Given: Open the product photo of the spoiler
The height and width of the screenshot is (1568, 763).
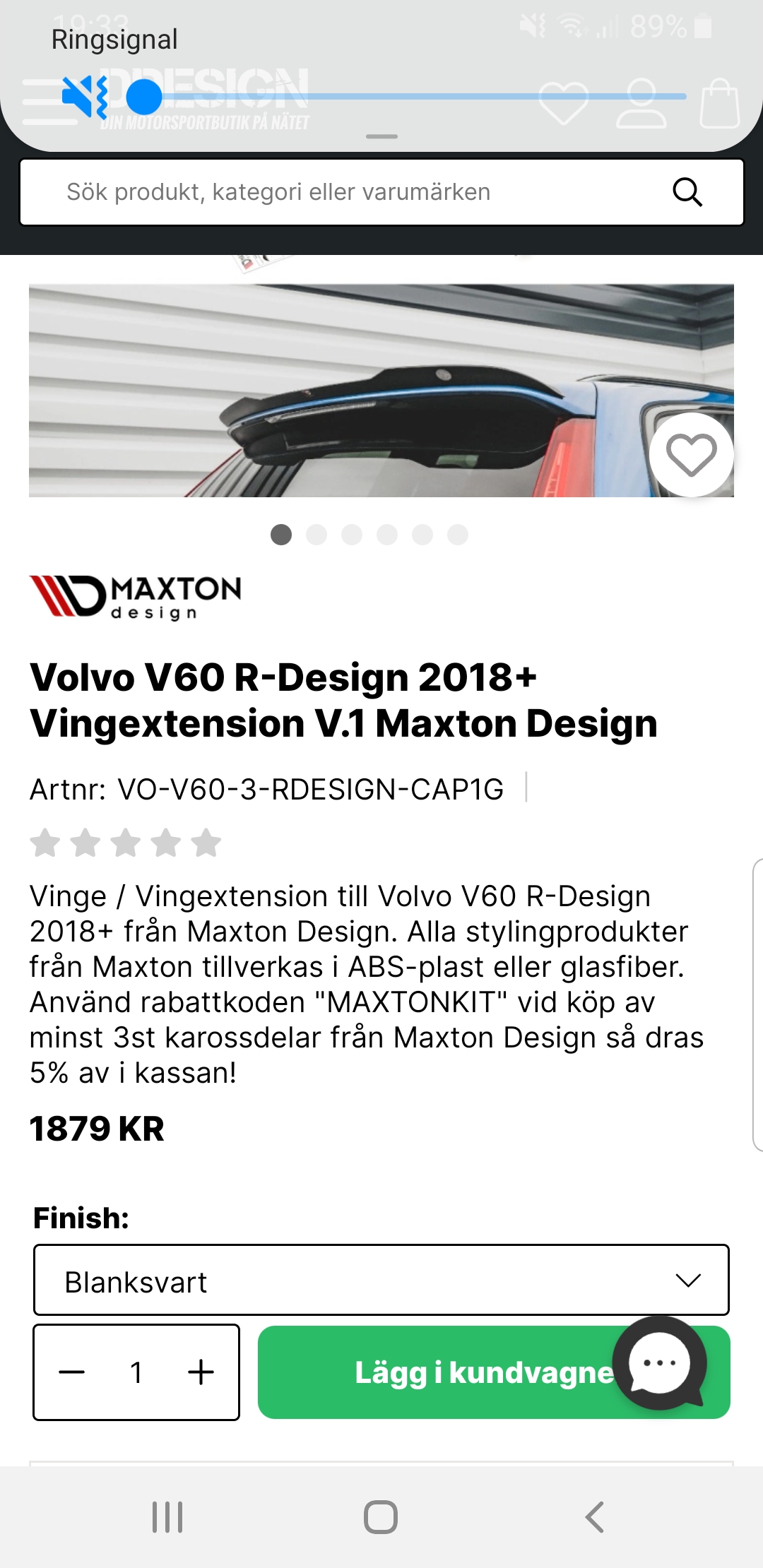Looking at the screenshot, I should pyautogui.click(x=339, y=391).
